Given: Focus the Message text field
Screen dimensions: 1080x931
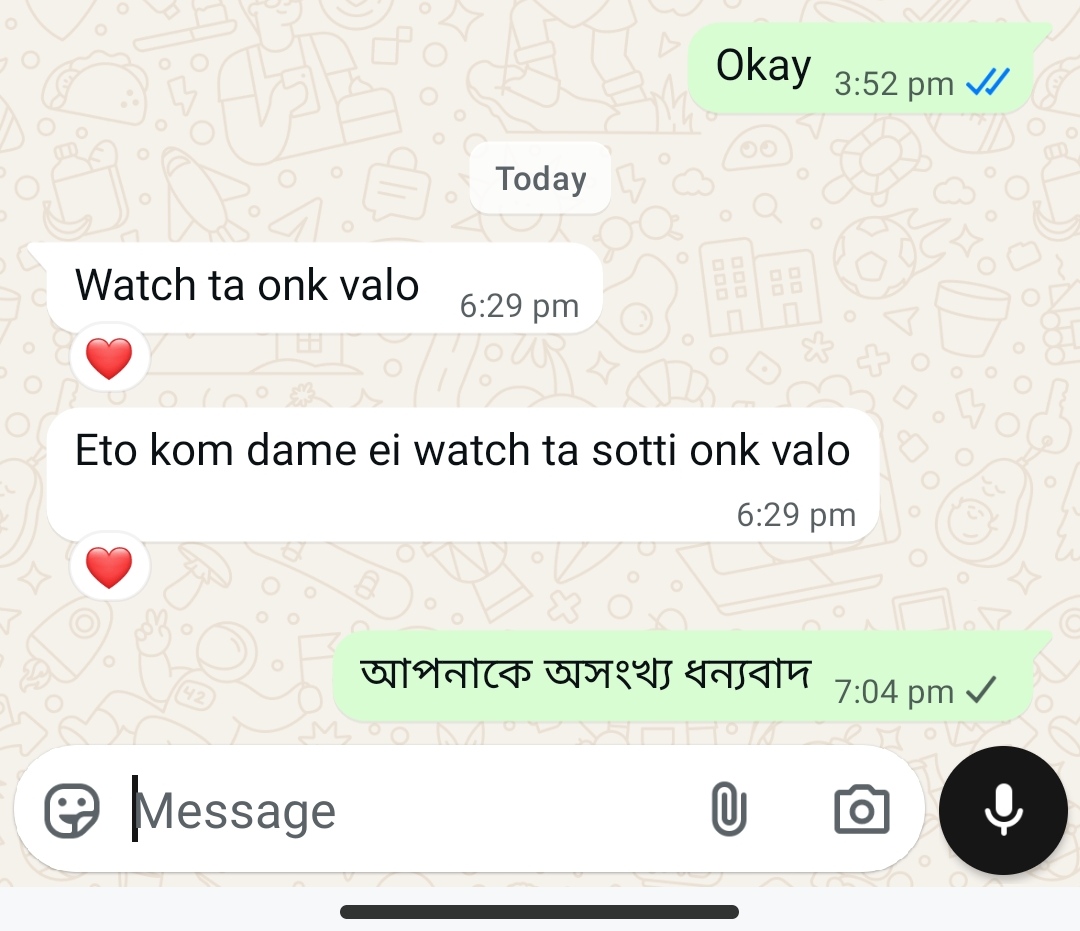Looking at the screenshot, I should pos(400,811).
